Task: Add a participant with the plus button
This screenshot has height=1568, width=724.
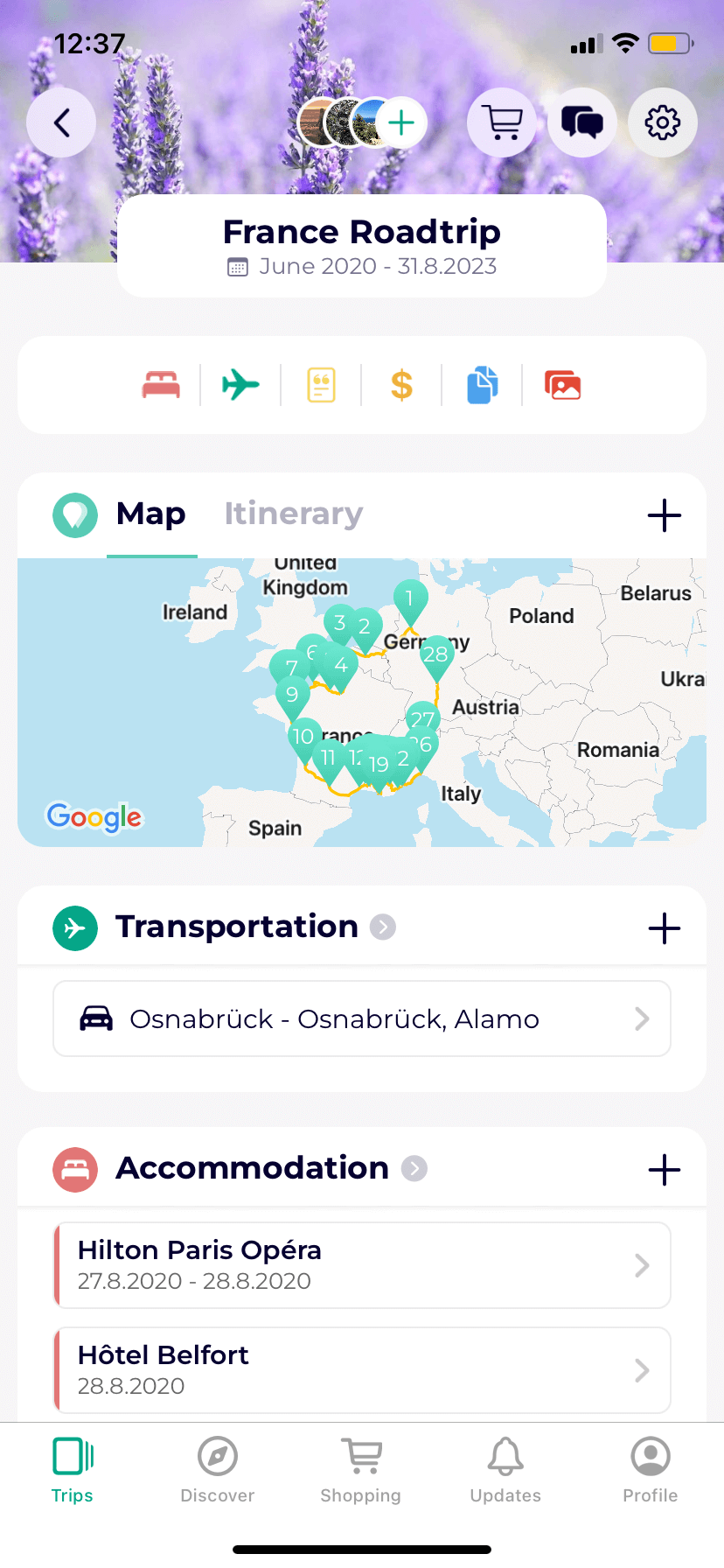Action: pyautogui.click(x=401, y=122)
